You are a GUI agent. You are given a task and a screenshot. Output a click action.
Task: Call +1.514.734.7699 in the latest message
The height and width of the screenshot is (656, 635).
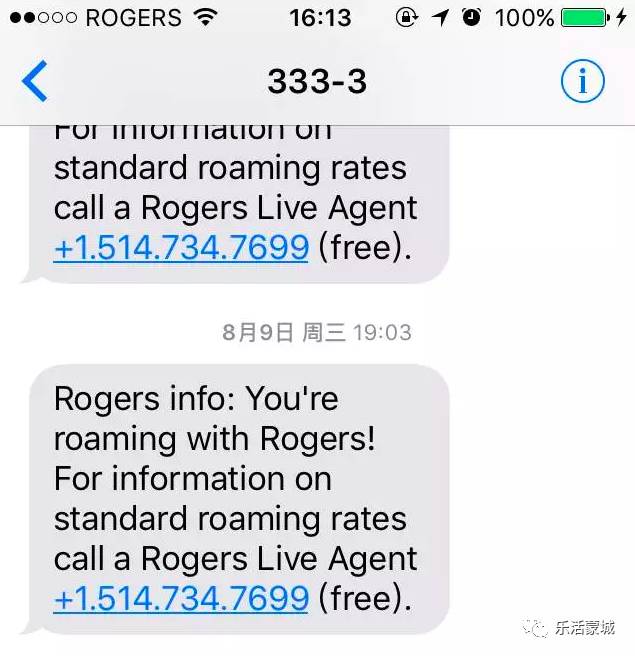click(x=181, y=598)
